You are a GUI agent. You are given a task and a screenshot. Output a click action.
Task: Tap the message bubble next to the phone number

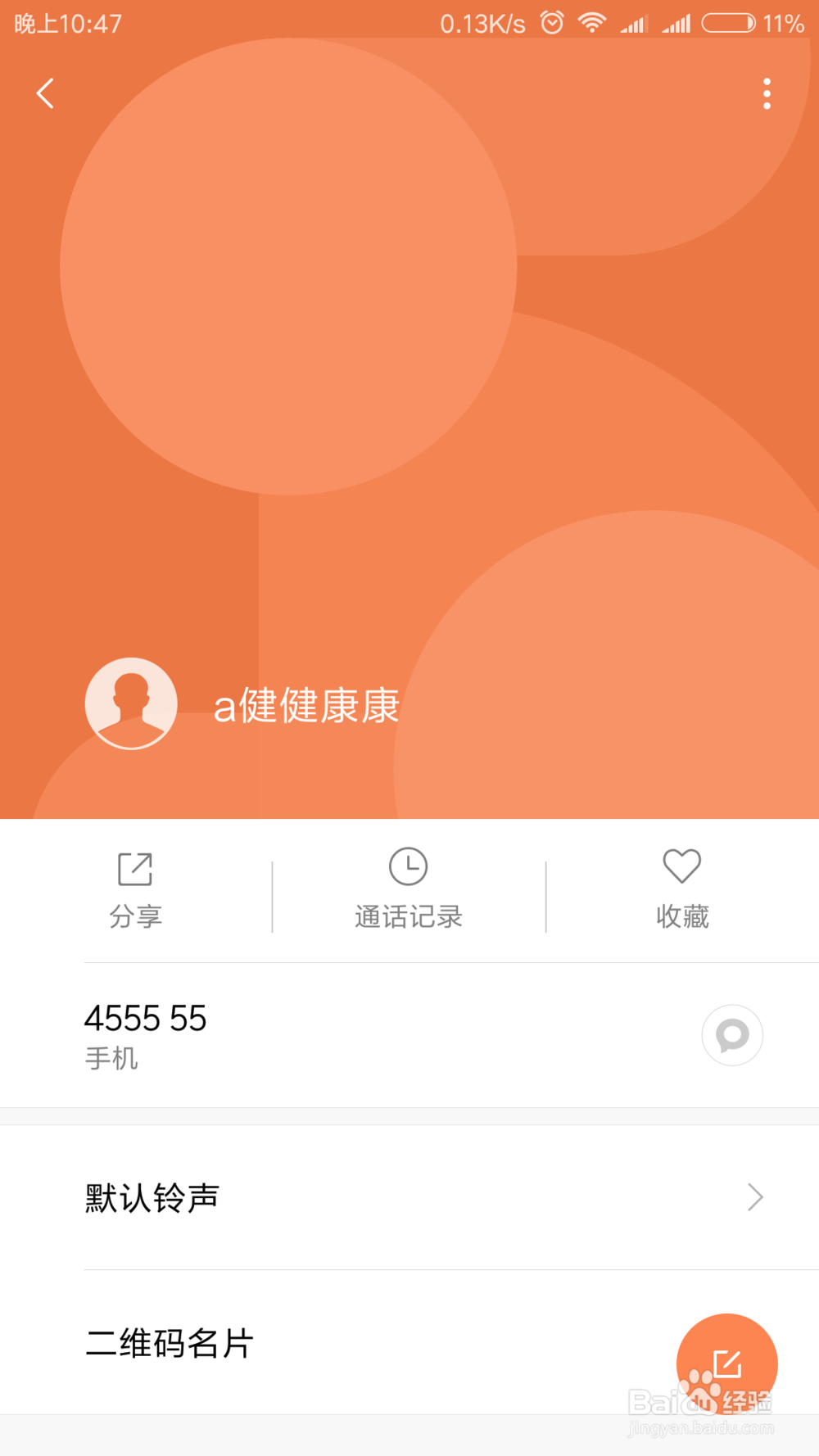(731, 1035)
